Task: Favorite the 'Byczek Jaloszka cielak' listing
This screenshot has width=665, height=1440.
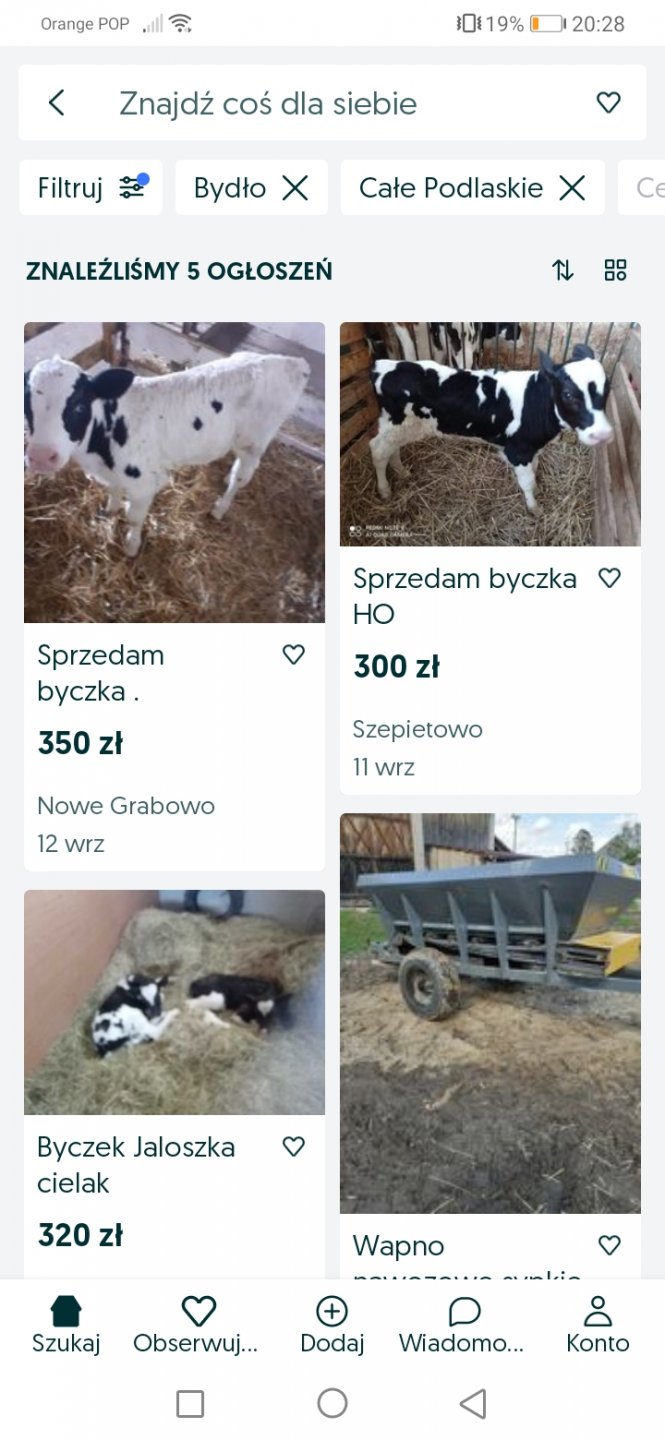Action: coord(293,1147)
